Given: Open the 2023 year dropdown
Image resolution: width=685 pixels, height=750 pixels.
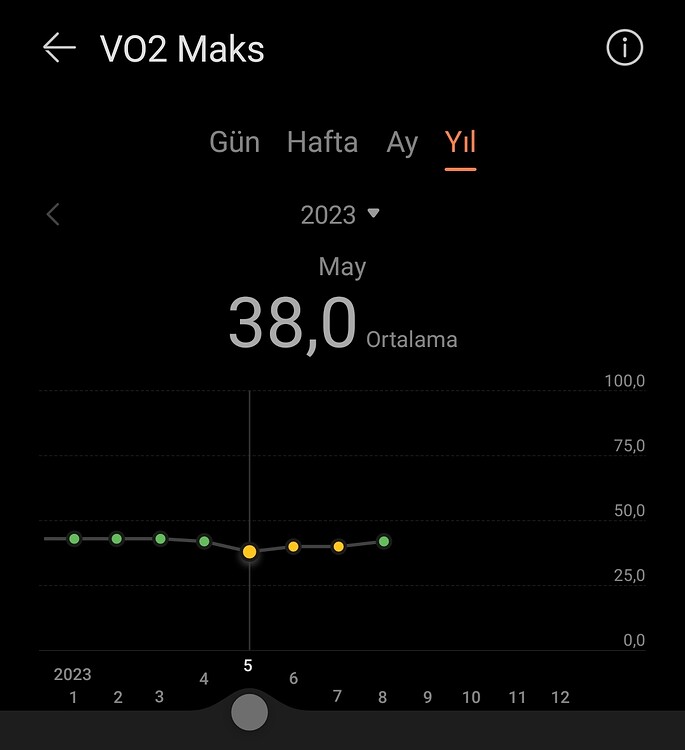Looking at the screenshot, I should click(x=340, y=214).
